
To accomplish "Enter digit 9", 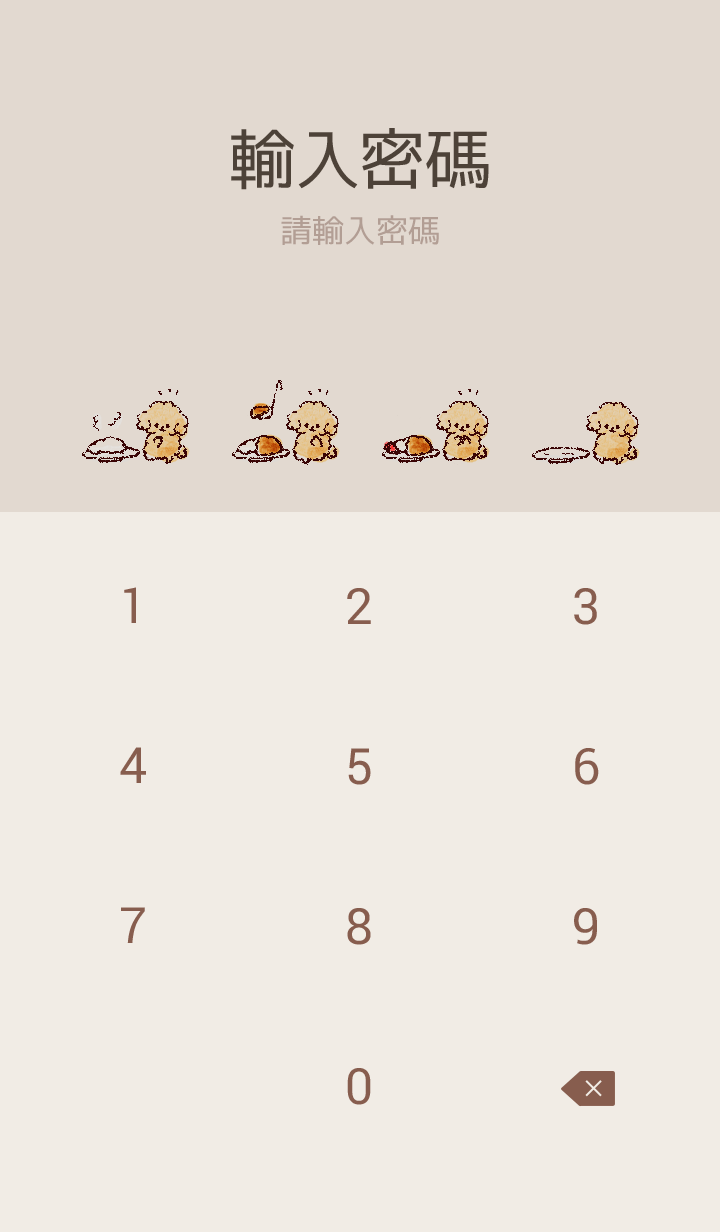I will [586, 927].
